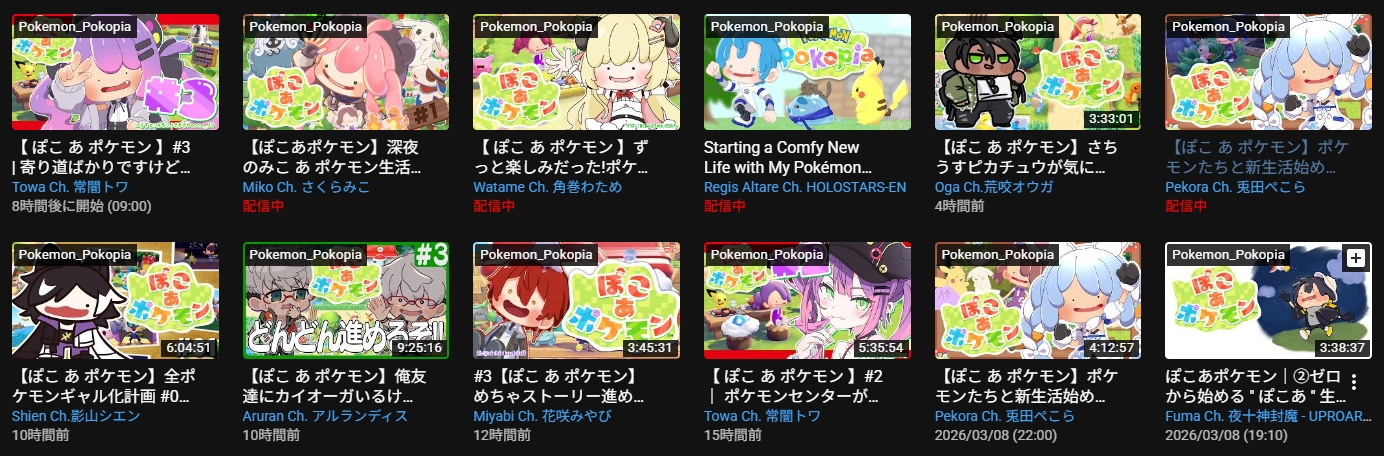Play Pekora's 4:12:57 Pokopia video
Screen dimensions: 1384x456
pyautogui.click(x=1037, y=300)
